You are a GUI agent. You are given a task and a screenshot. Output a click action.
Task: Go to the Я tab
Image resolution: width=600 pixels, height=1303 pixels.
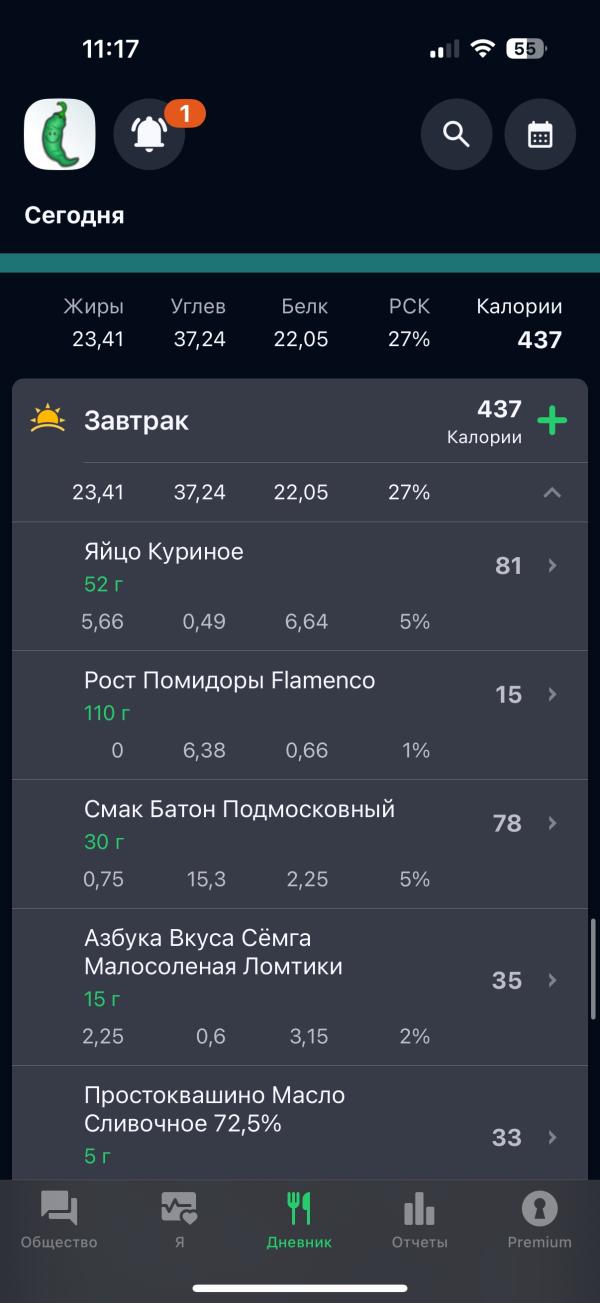[x=179, y=1220]
